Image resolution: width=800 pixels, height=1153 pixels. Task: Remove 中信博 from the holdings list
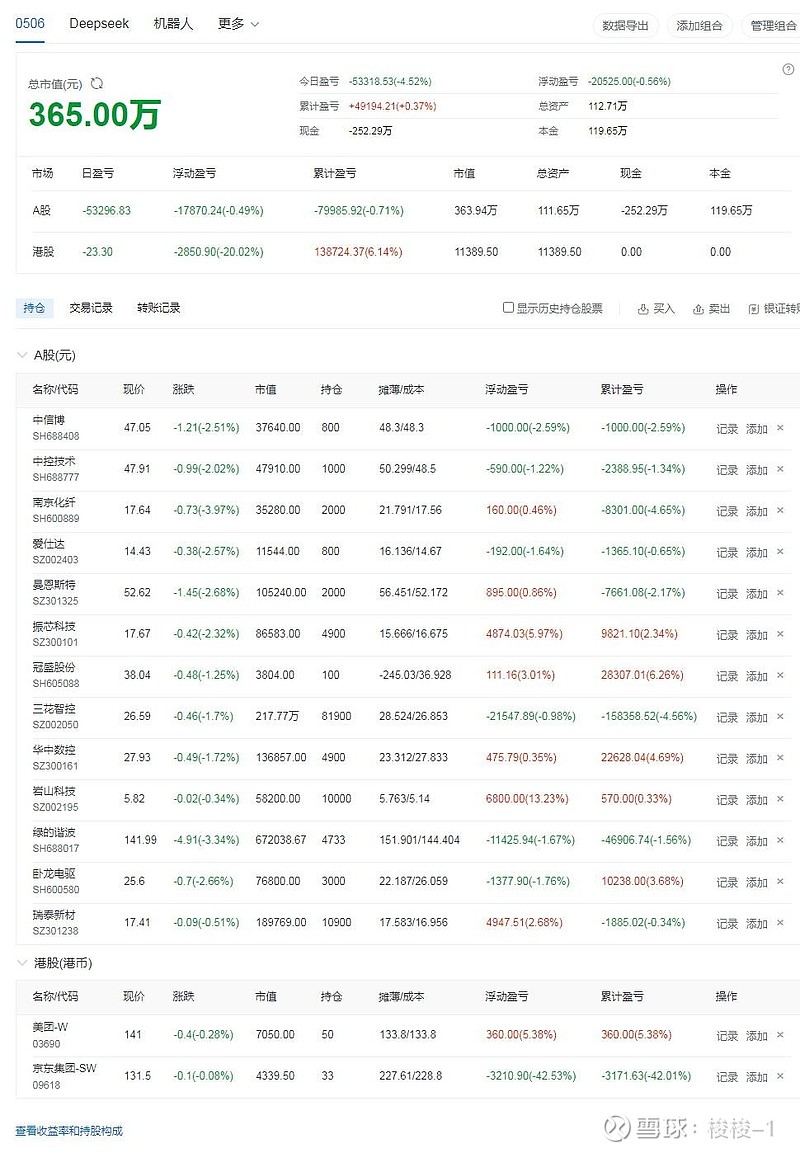click(x=781, y=427)
